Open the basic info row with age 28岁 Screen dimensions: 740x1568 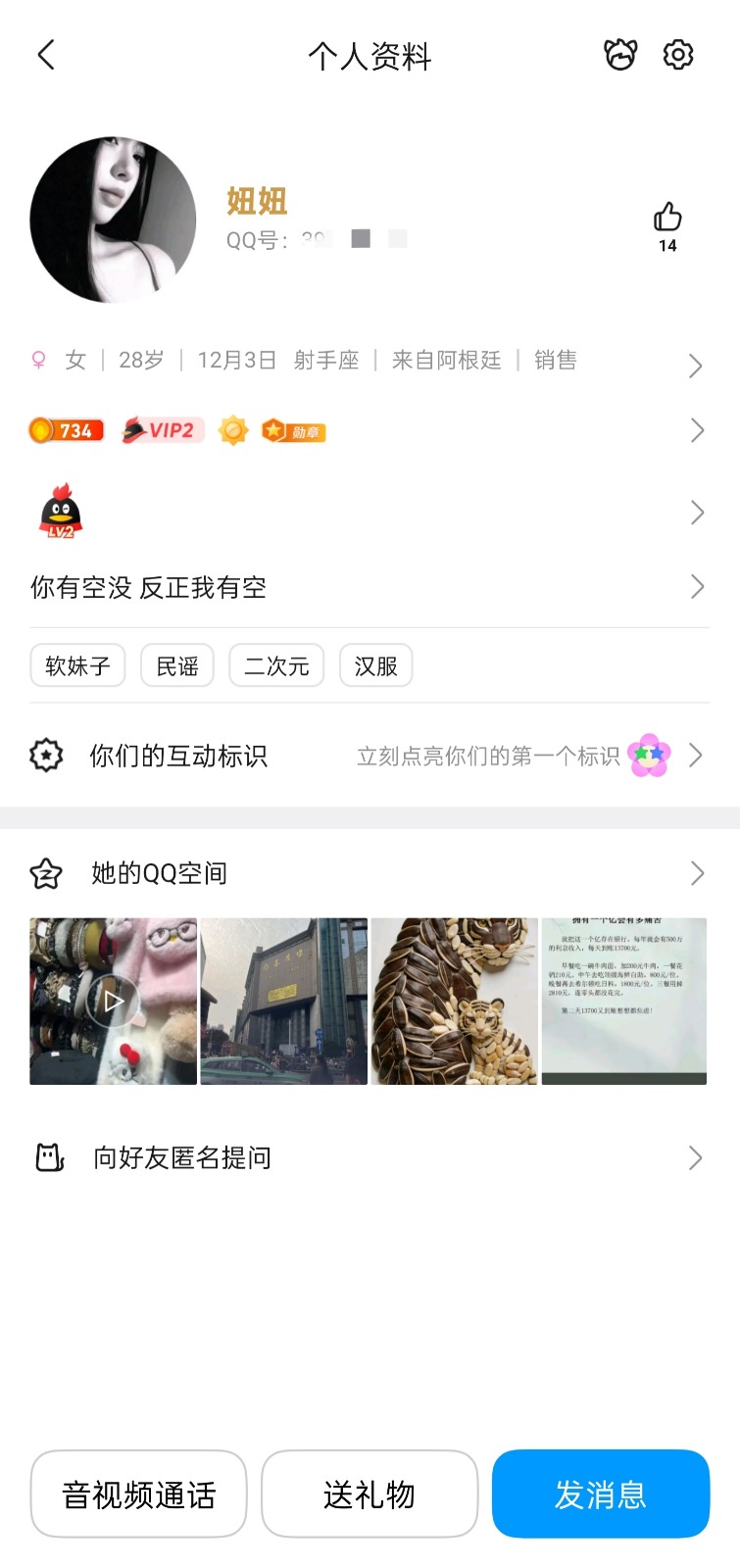pos(369,362)
